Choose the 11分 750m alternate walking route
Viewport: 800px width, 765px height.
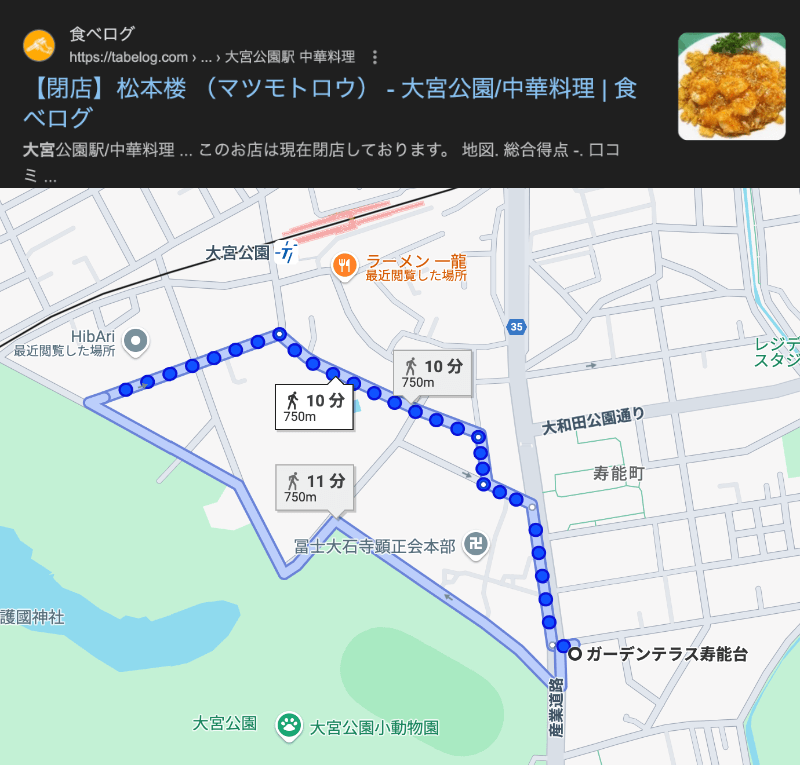click(x=314, y=488)
